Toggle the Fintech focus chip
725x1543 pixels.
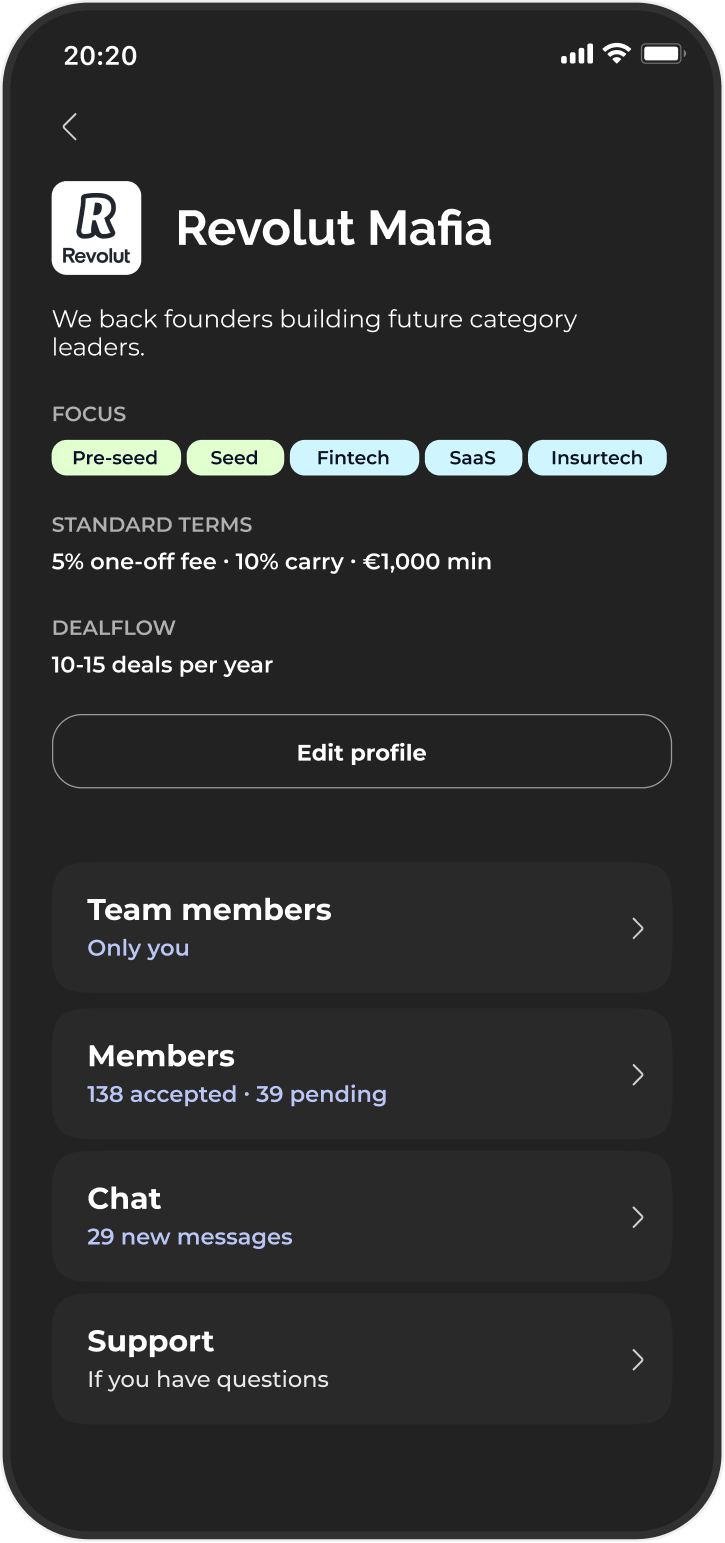pos(354,457)
